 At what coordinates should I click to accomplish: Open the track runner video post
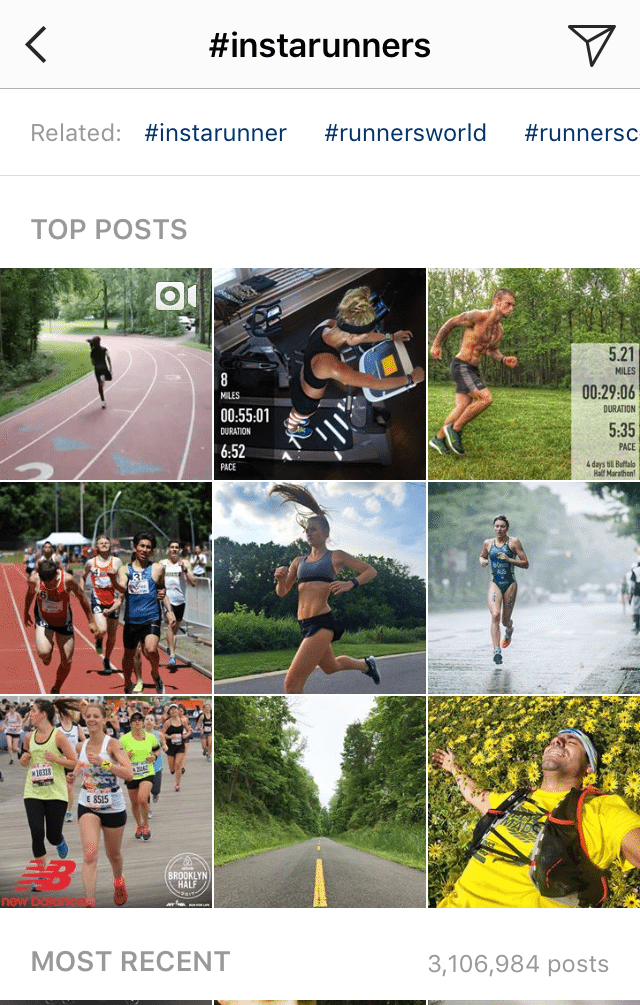point(105,374)
